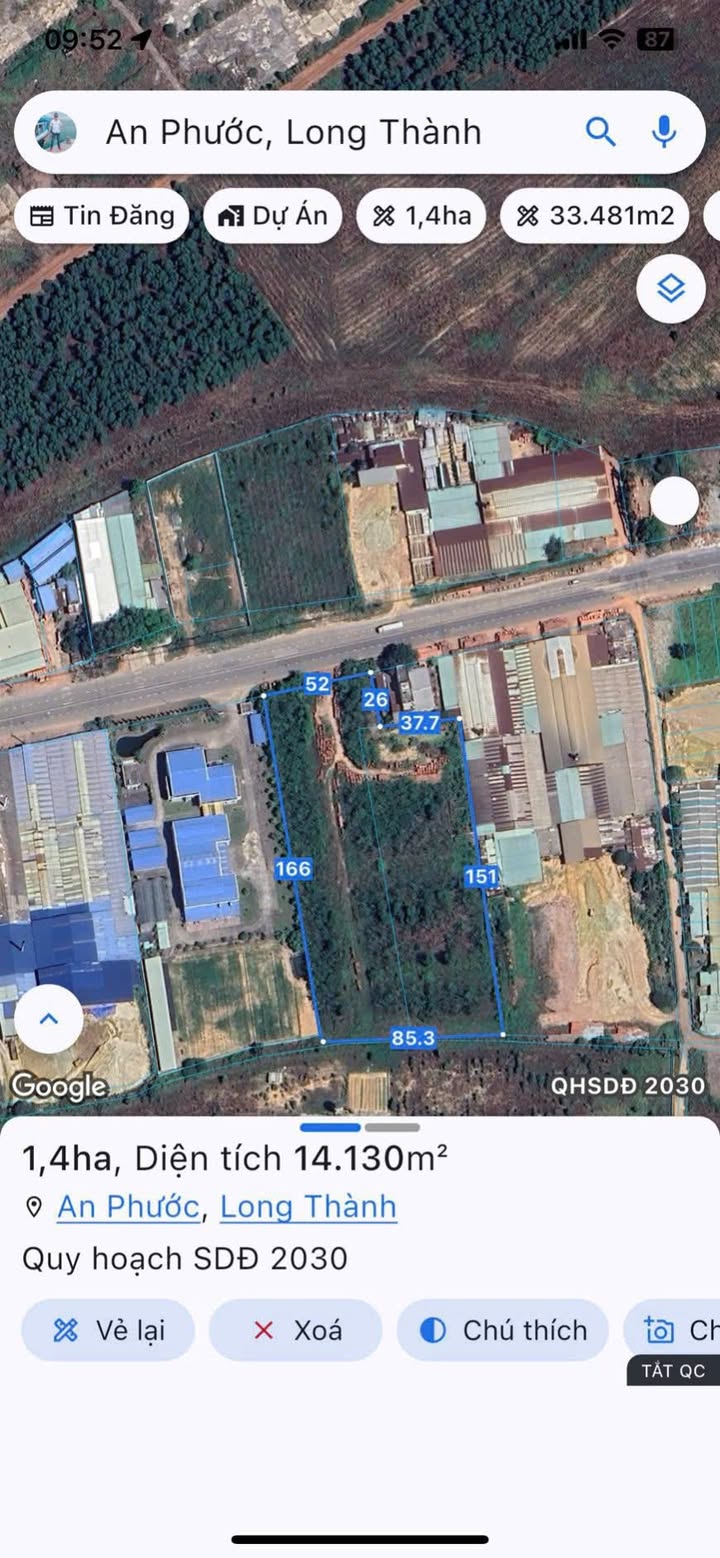Tap the magnifier search icon
This screenshot has width=720, height=1558.
coord(600,132)
